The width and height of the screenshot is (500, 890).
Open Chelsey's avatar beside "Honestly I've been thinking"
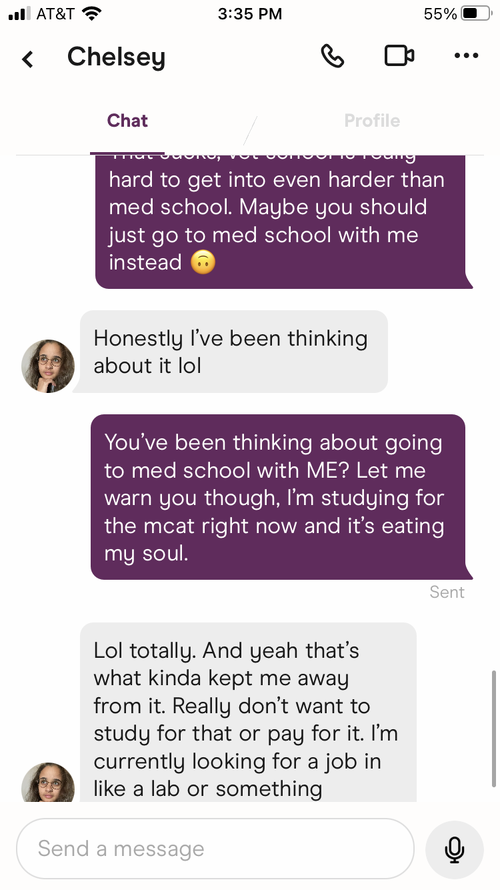[x=48, y=366]
